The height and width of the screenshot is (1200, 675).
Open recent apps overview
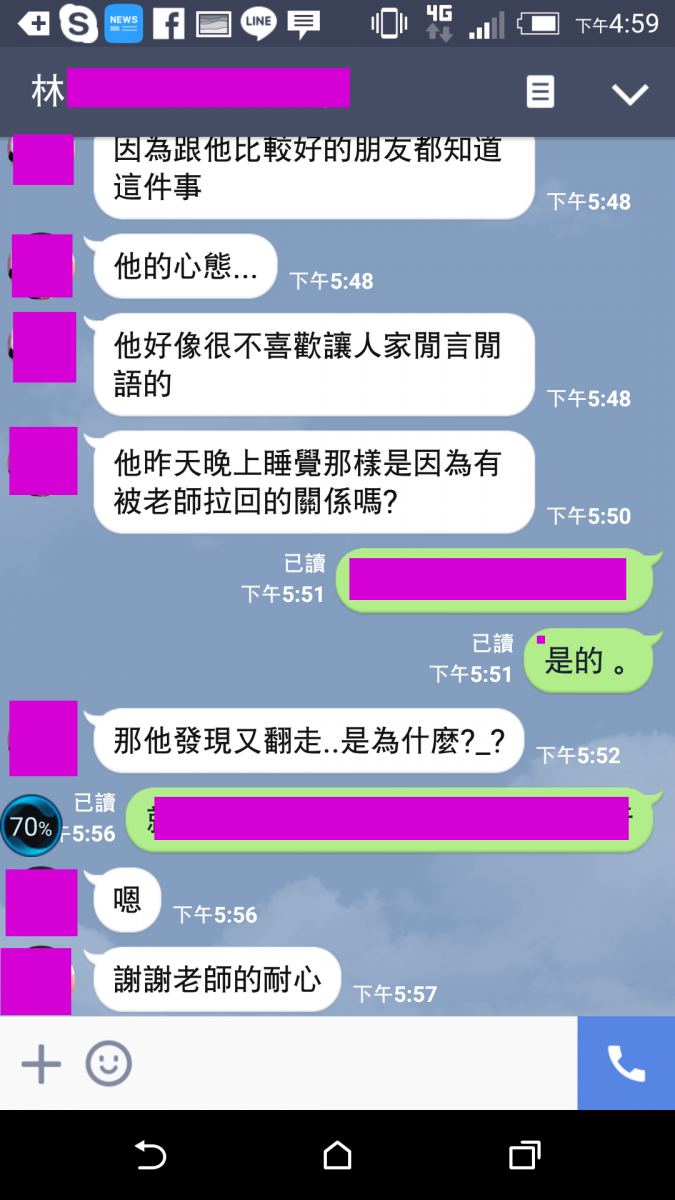[x=524, y=1156]
